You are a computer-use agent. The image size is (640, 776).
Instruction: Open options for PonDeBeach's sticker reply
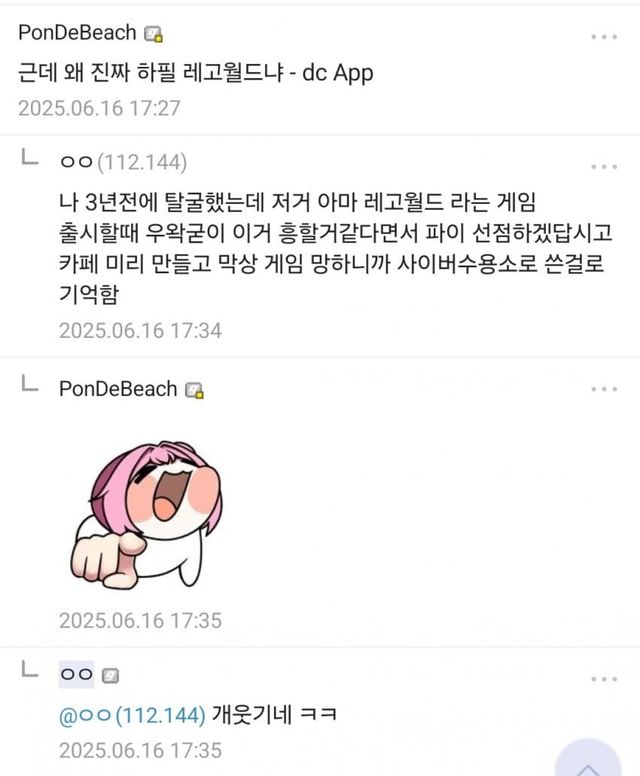[x=604, y=389]
